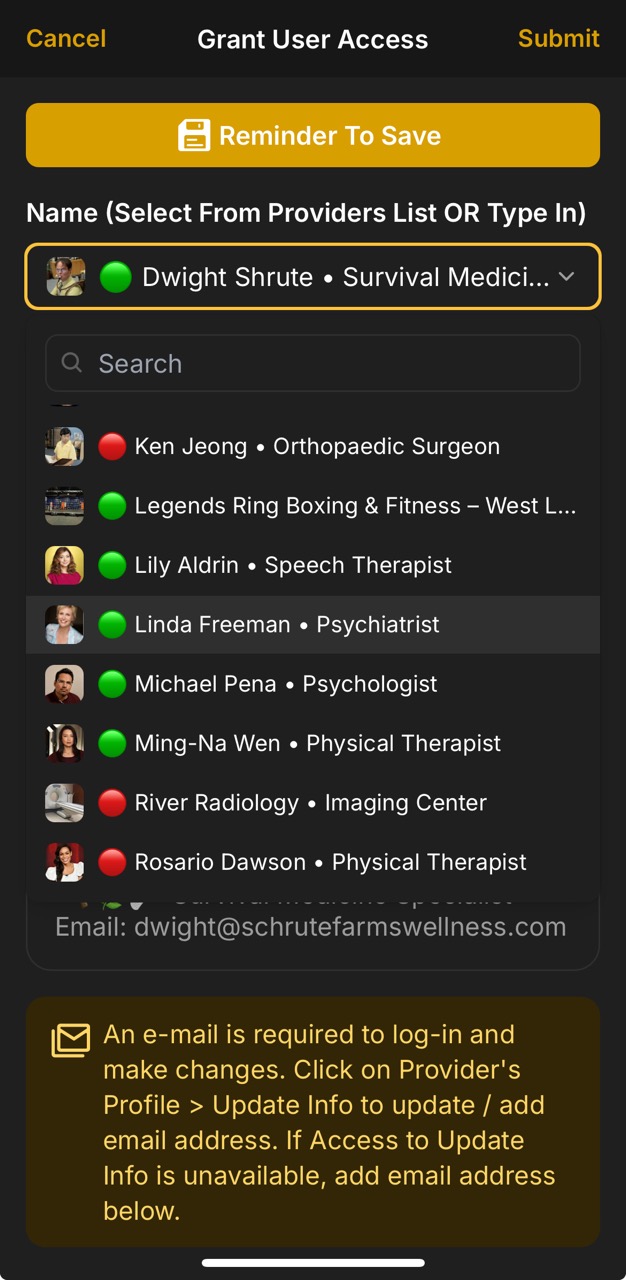This screenshot has width=626, height=1280.
Task: Select River Radiology Imaging Center
Action: coord(312,803)
